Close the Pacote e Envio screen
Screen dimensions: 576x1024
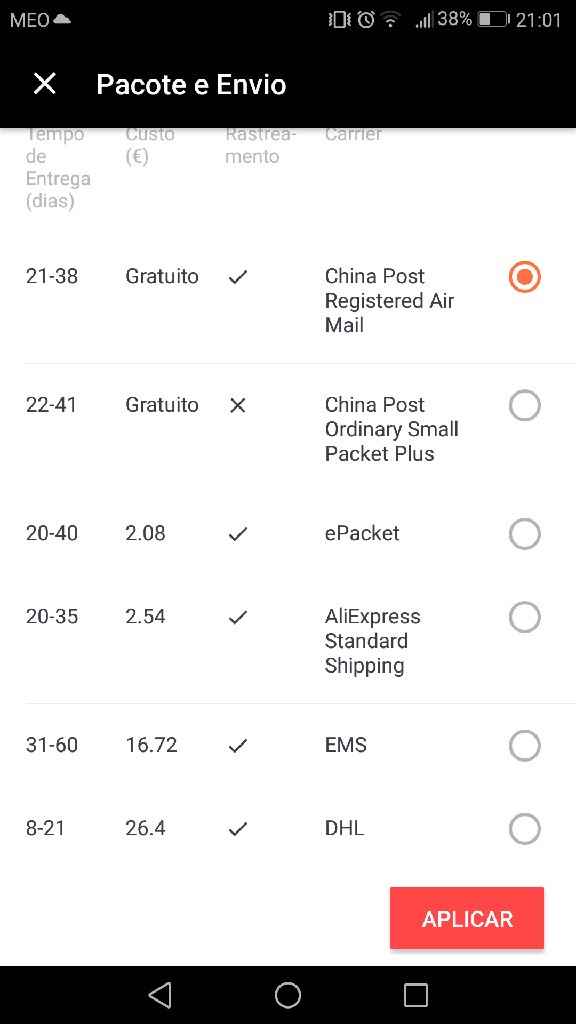tap(44, 84)
